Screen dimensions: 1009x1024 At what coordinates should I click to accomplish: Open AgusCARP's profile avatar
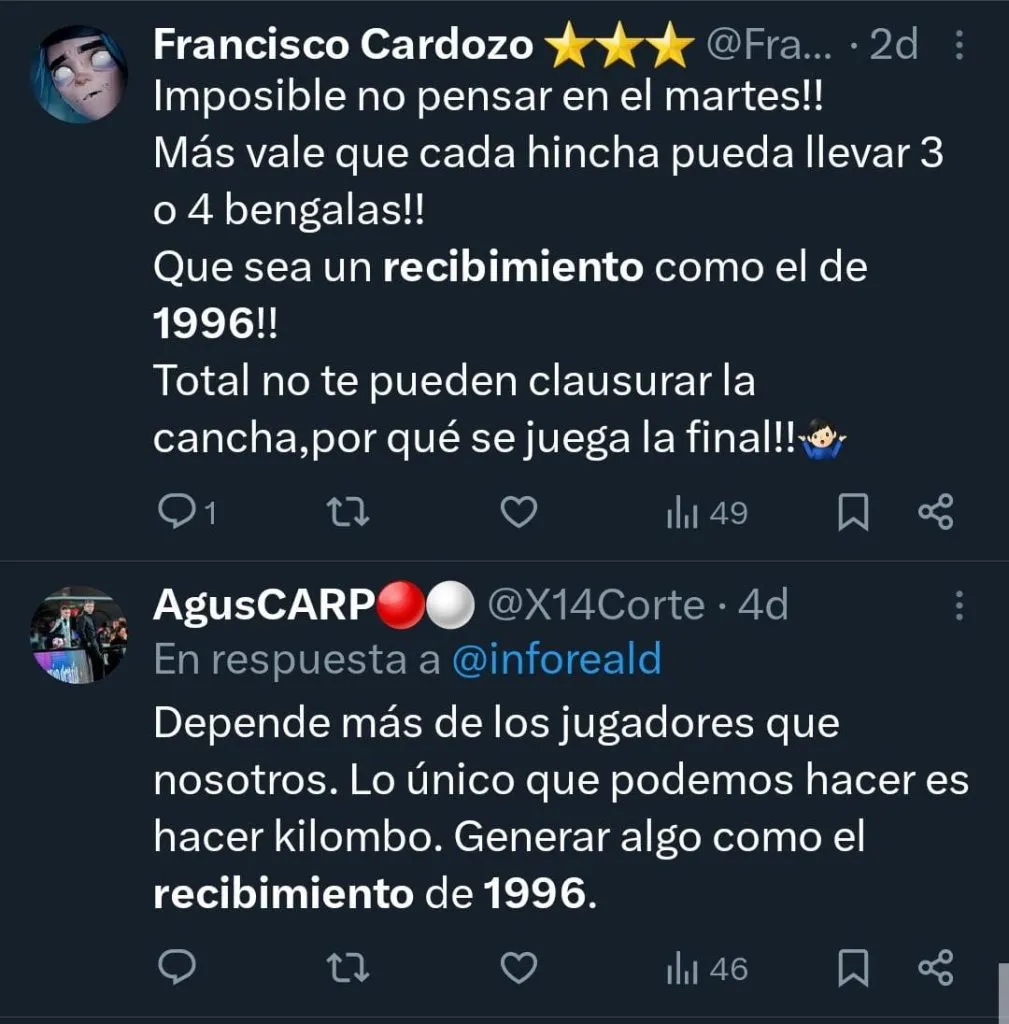pos(79,635)
